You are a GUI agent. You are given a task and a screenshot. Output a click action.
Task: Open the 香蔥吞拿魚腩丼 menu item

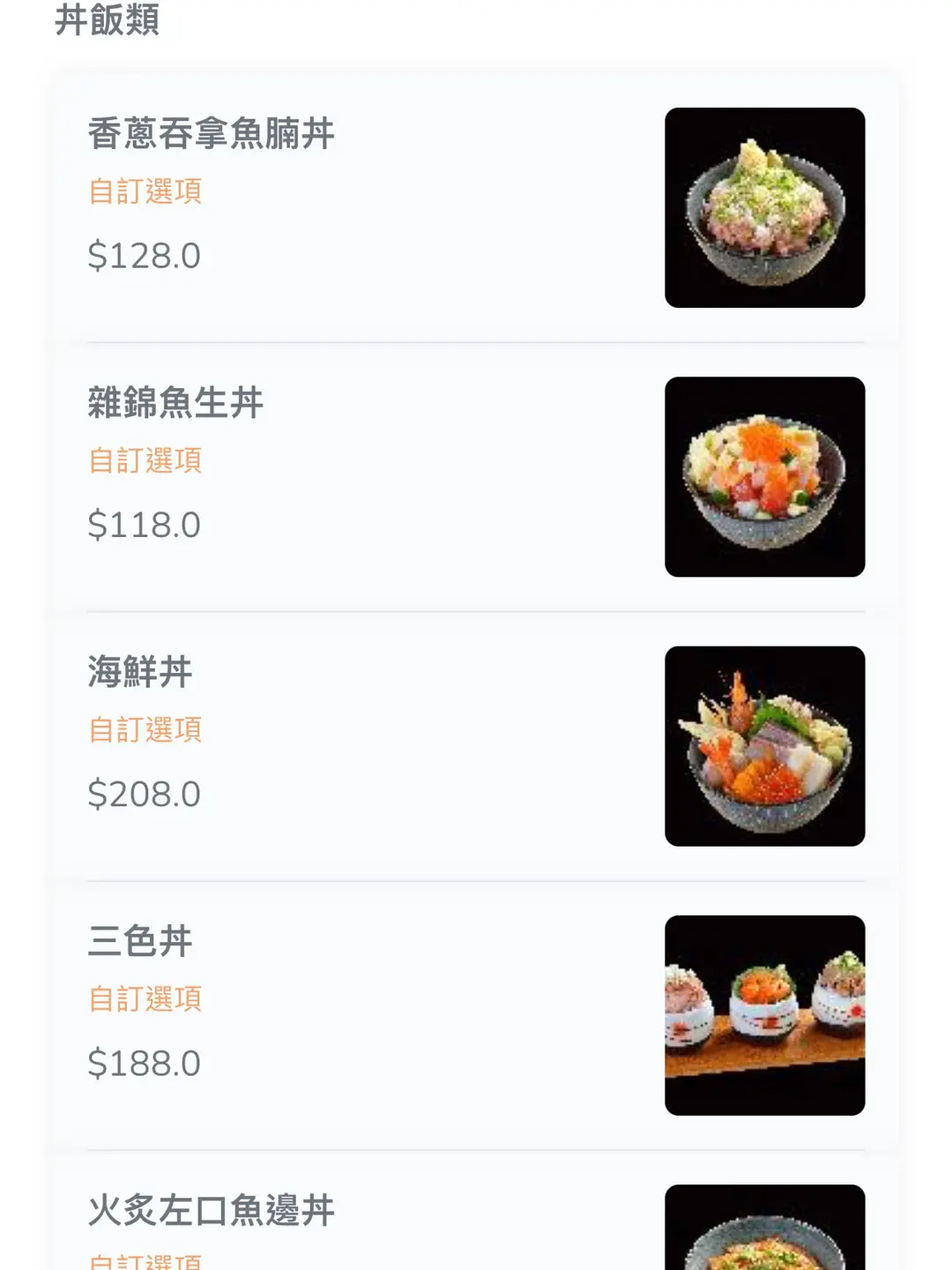pyautogui.click(x=212, y=135)
